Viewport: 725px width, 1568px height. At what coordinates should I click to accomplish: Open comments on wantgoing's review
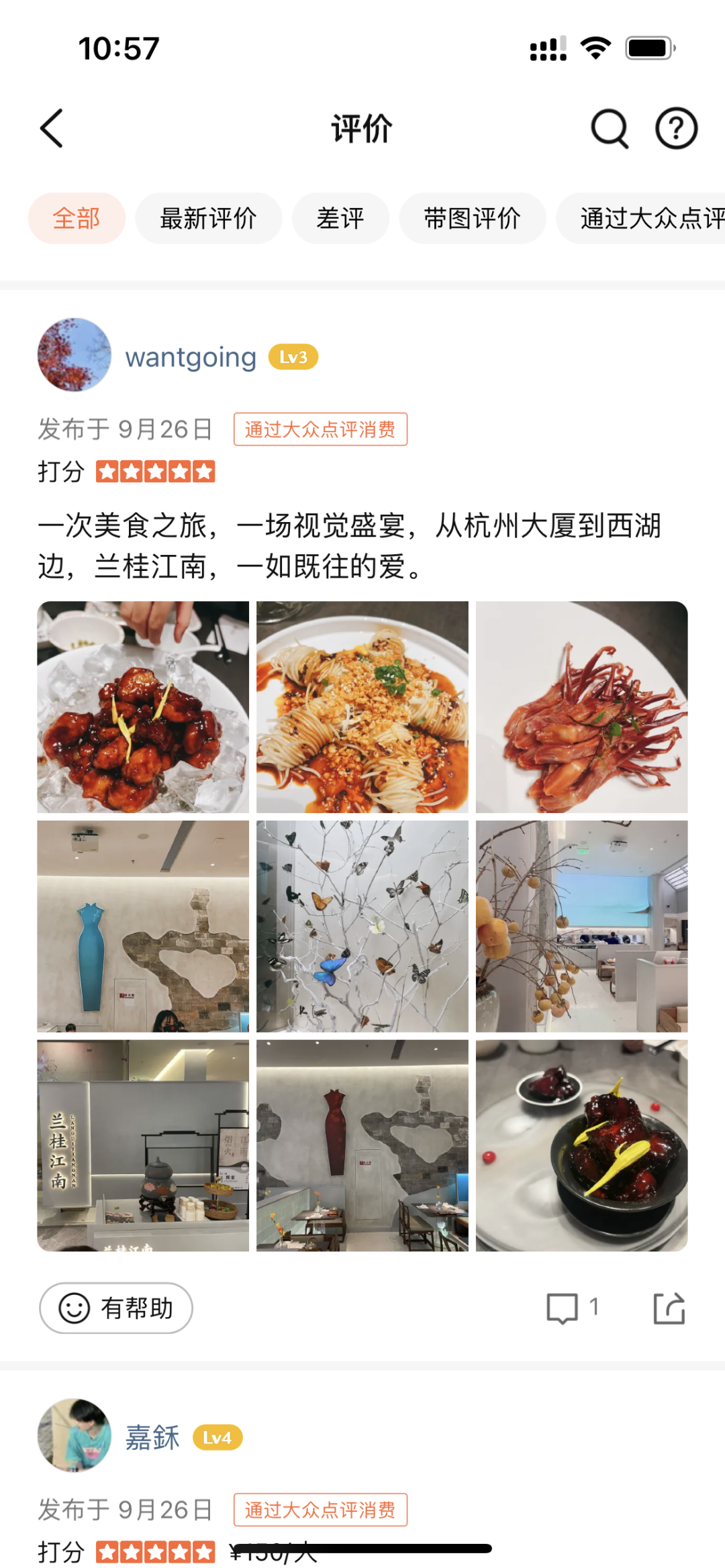pyautogui.click(x=571, y=1308)
